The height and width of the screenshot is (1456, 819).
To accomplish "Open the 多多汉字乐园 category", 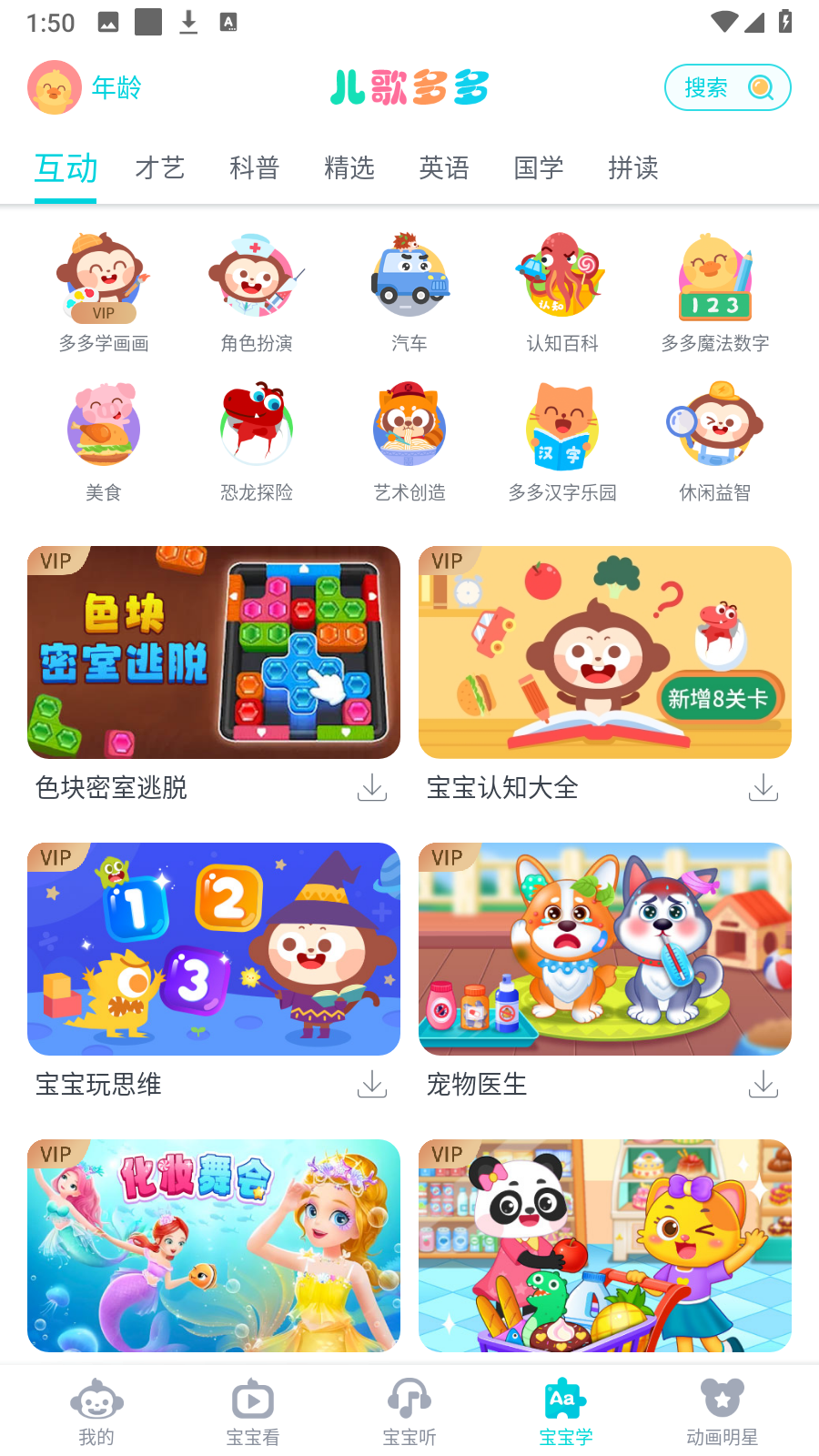I will pyautogui.click(x=562, y=440).
